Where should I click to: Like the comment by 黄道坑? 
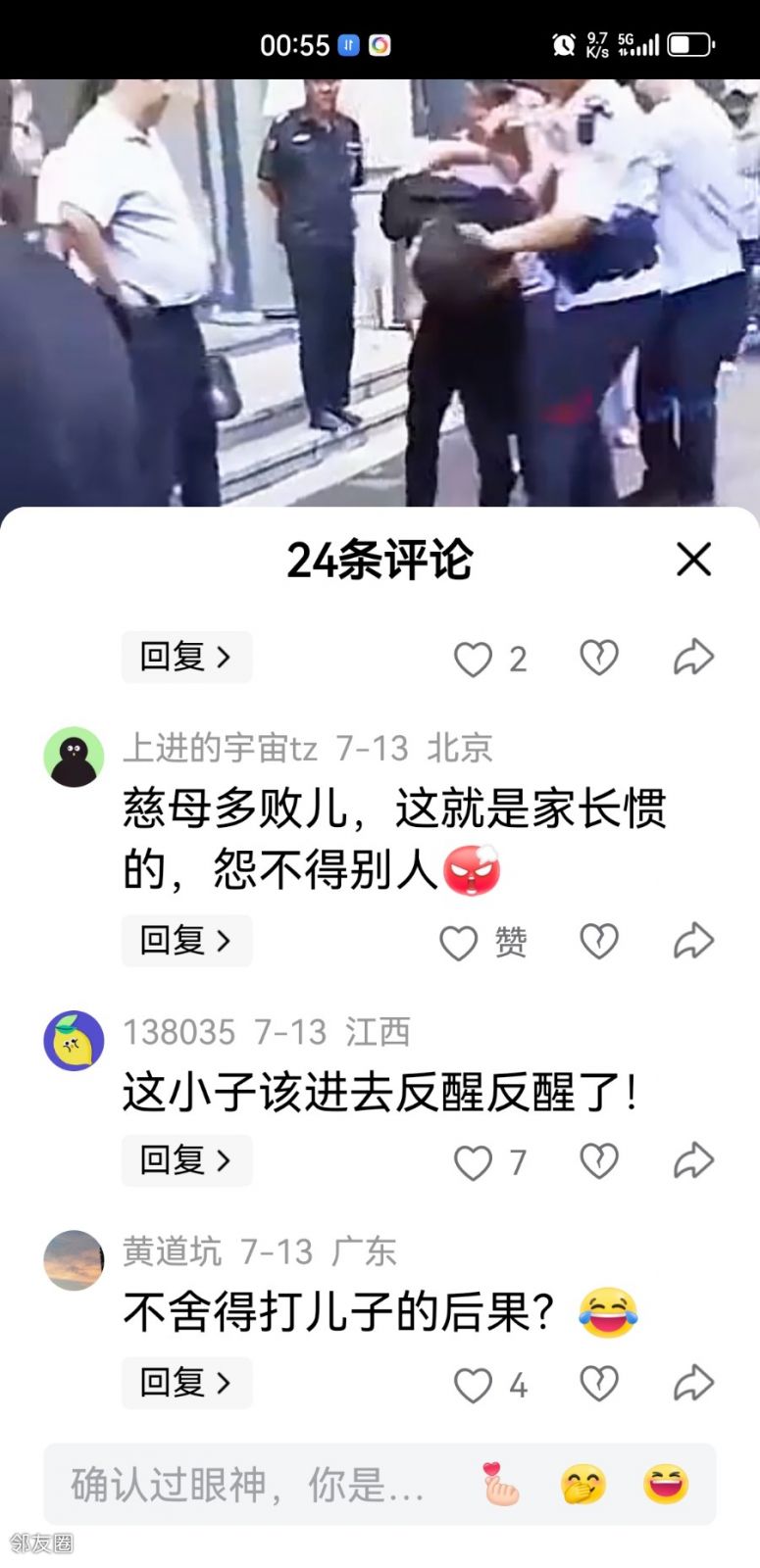(x=473, y=1385)
